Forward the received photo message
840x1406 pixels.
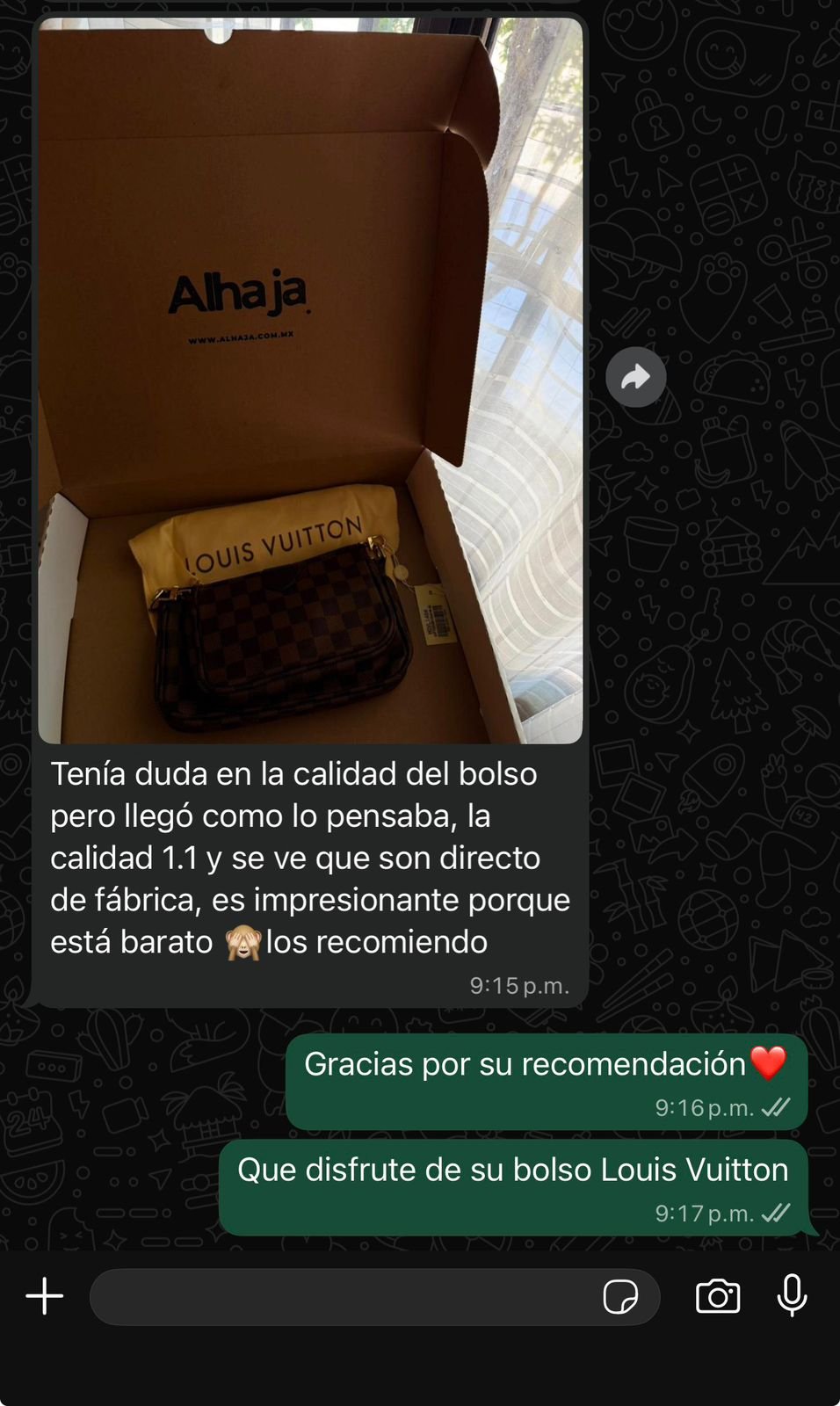coord(635,377)
